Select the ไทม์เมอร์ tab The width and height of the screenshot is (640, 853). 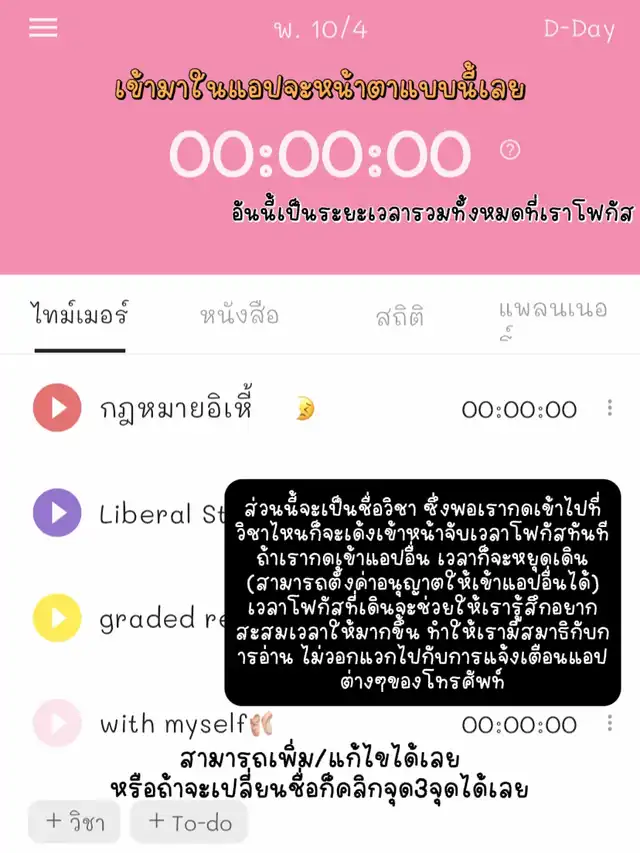pos(80,316)
